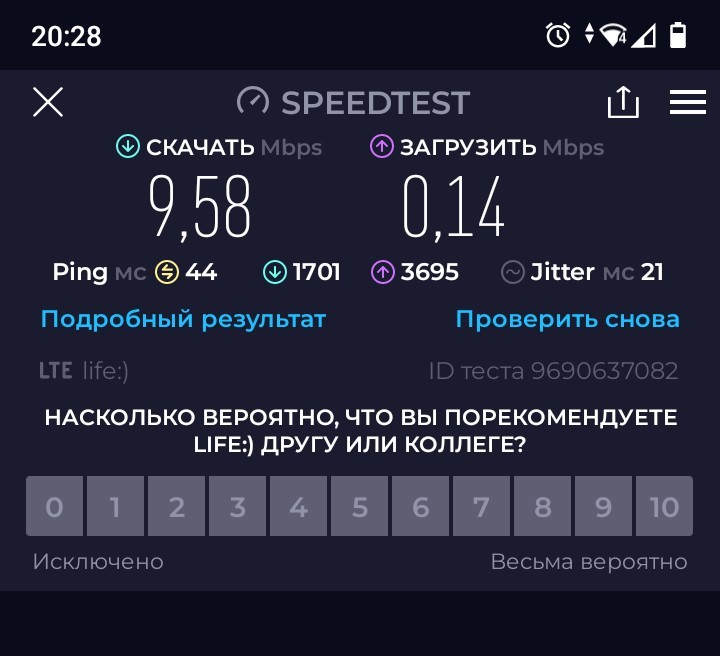This screenshot has height=656, width=720.
Task: Rate life:) with score 4
Action: [x=298, y=507]
